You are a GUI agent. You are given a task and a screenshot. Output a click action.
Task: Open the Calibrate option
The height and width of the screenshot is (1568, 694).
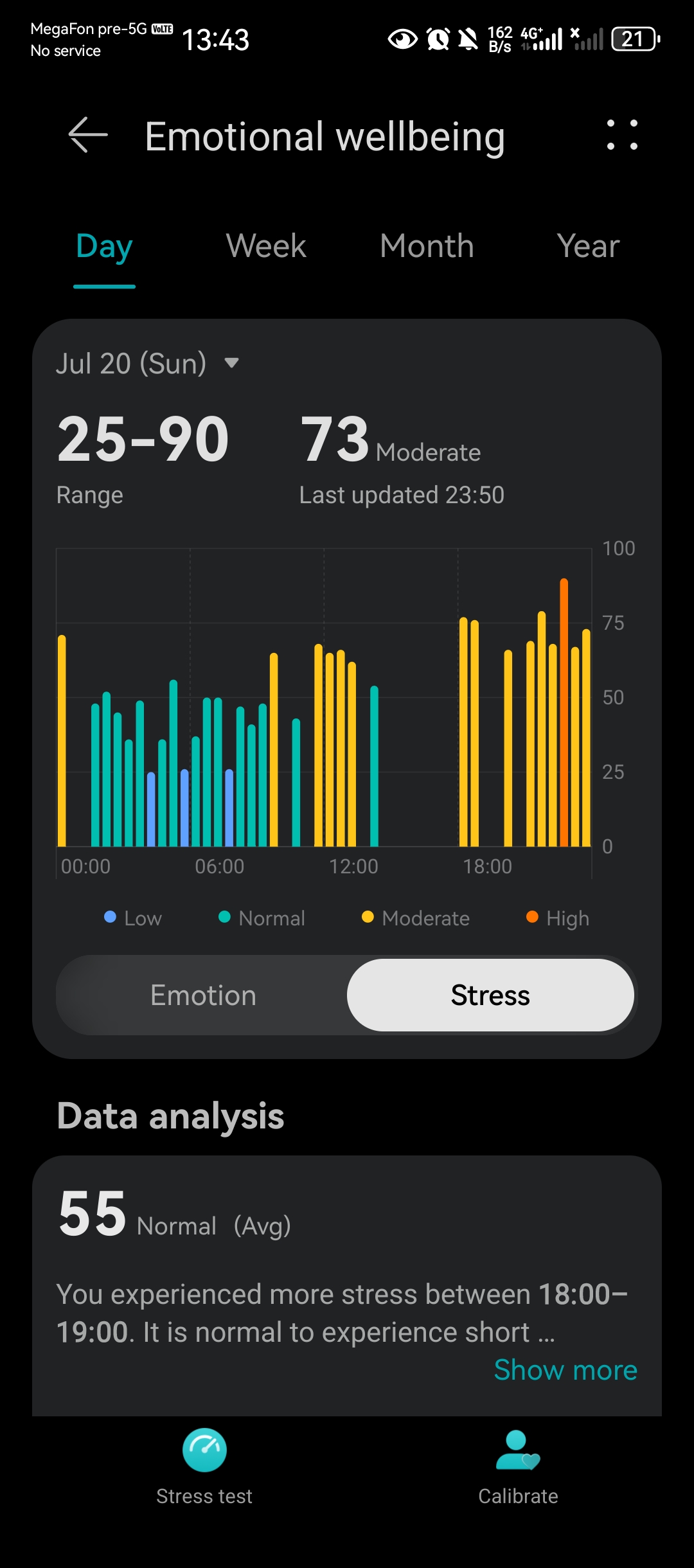[518, 1466]
